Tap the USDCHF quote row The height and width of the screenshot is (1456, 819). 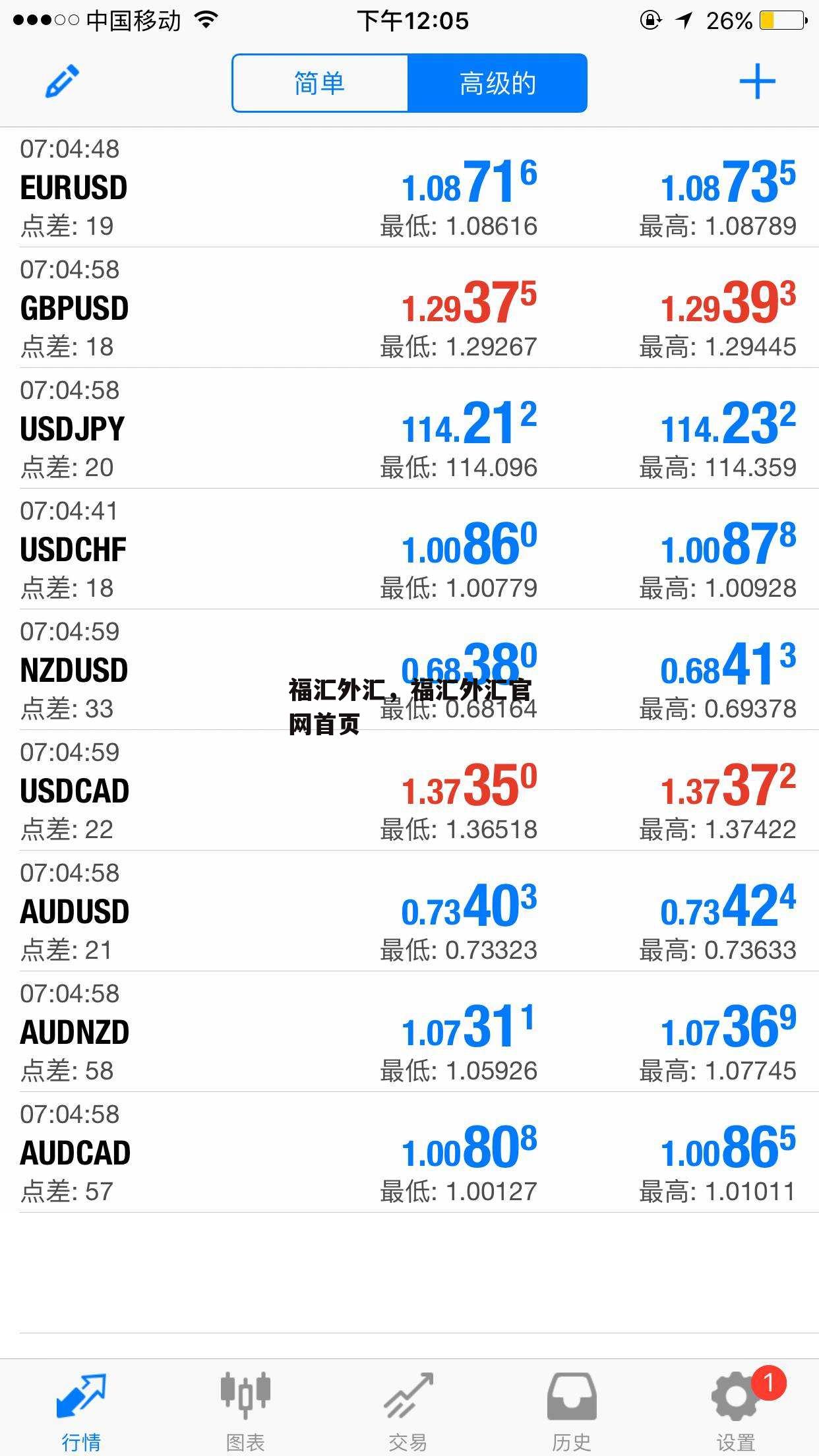[73, 549]
